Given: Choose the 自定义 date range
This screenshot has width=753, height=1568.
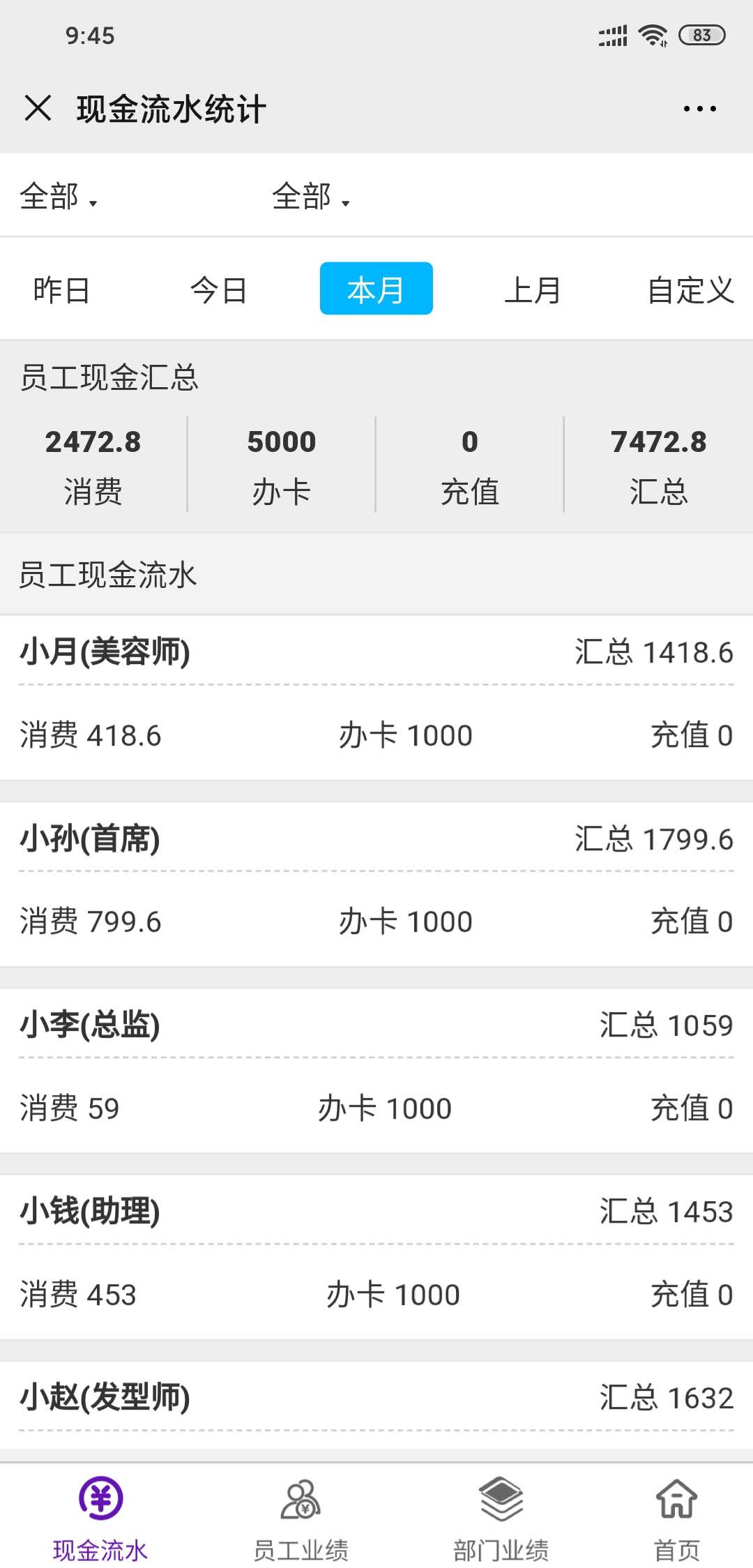Looking at the screenshot, I should click(690, 289).
